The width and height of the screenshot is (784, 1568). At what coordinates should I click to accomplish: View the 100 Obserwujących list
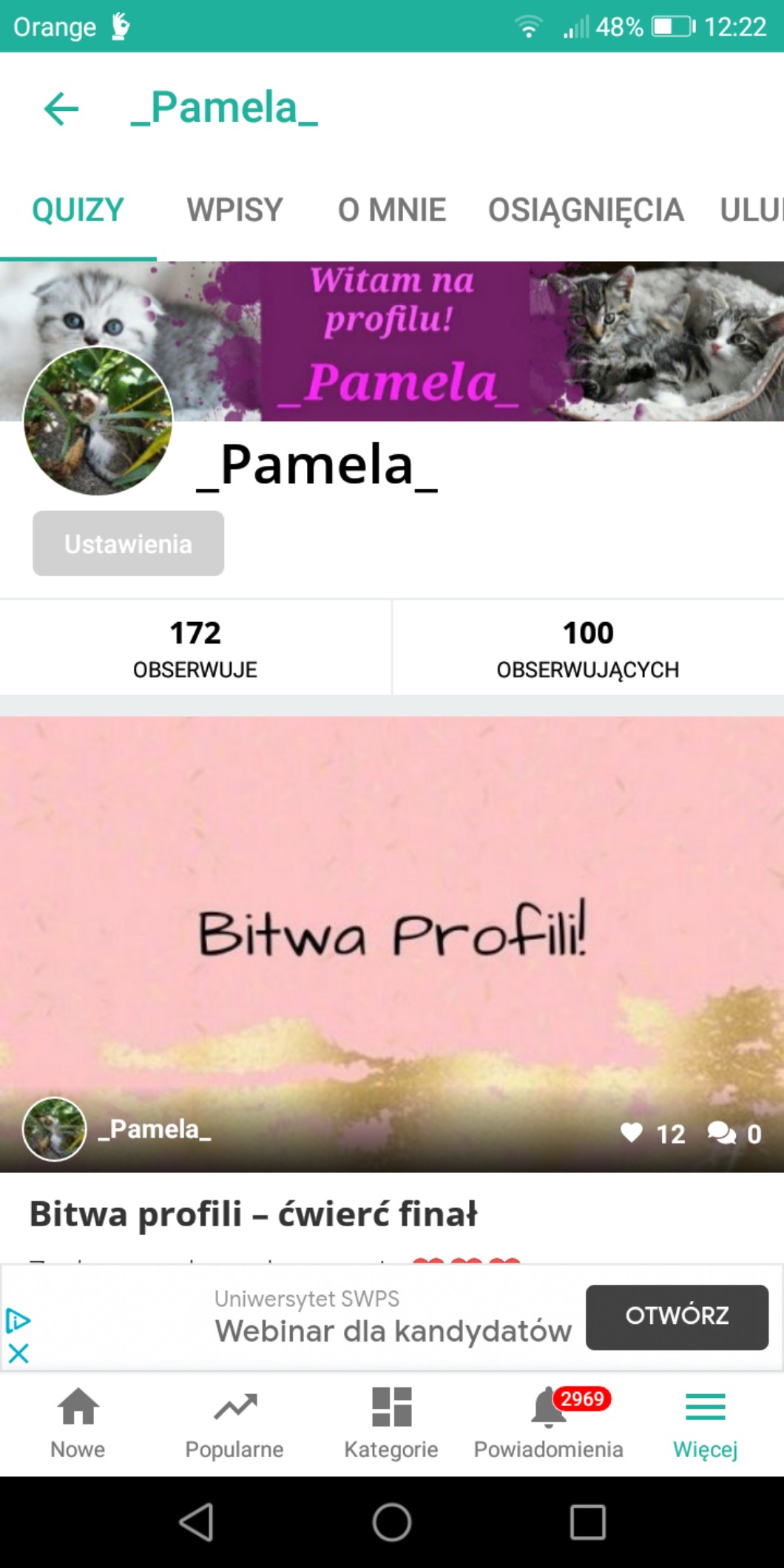[588, 647]
